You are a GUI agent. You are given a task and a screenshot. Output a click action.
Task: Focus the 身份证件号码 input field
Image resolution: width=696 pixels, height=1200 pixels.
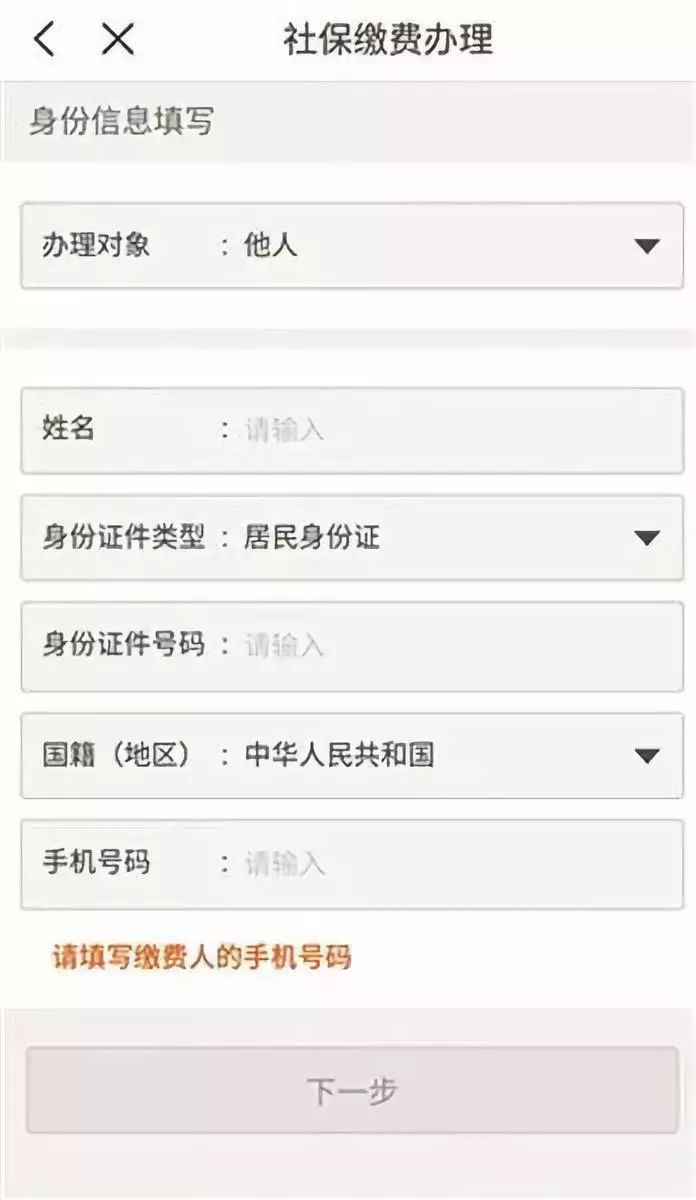[440, 646]
